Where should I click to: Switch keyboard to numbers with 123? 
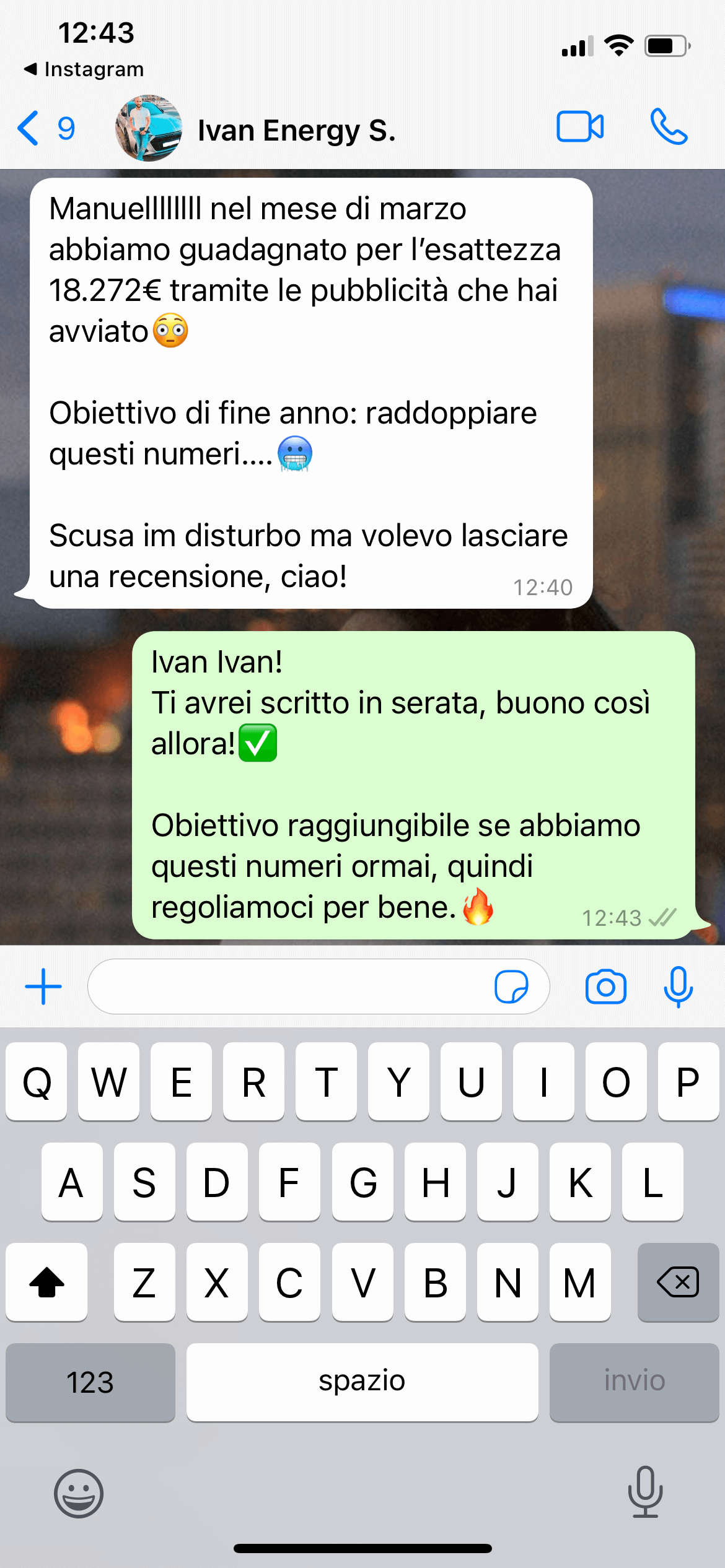(x=90, y=1382)
